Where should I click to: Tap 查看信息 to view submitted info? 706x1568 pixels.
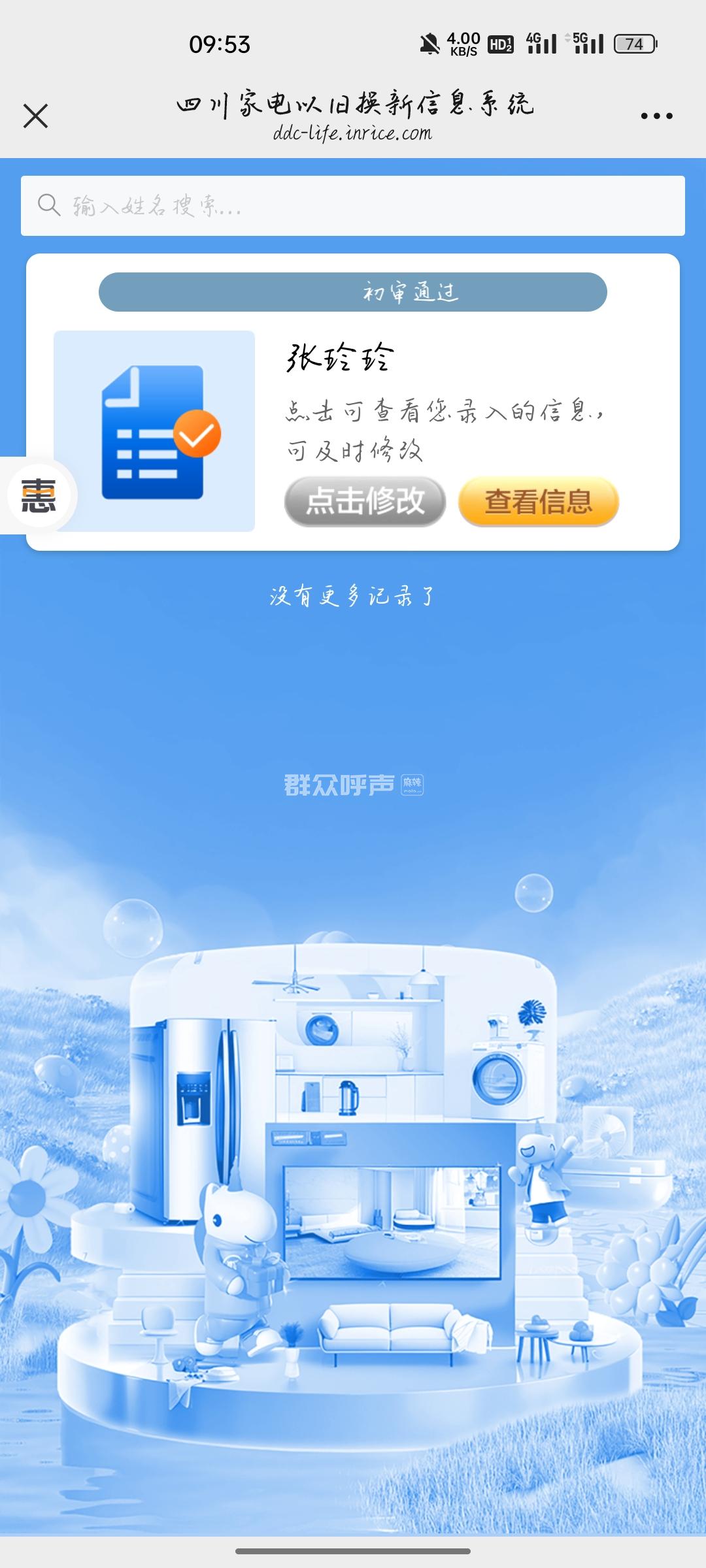point(539,502)
